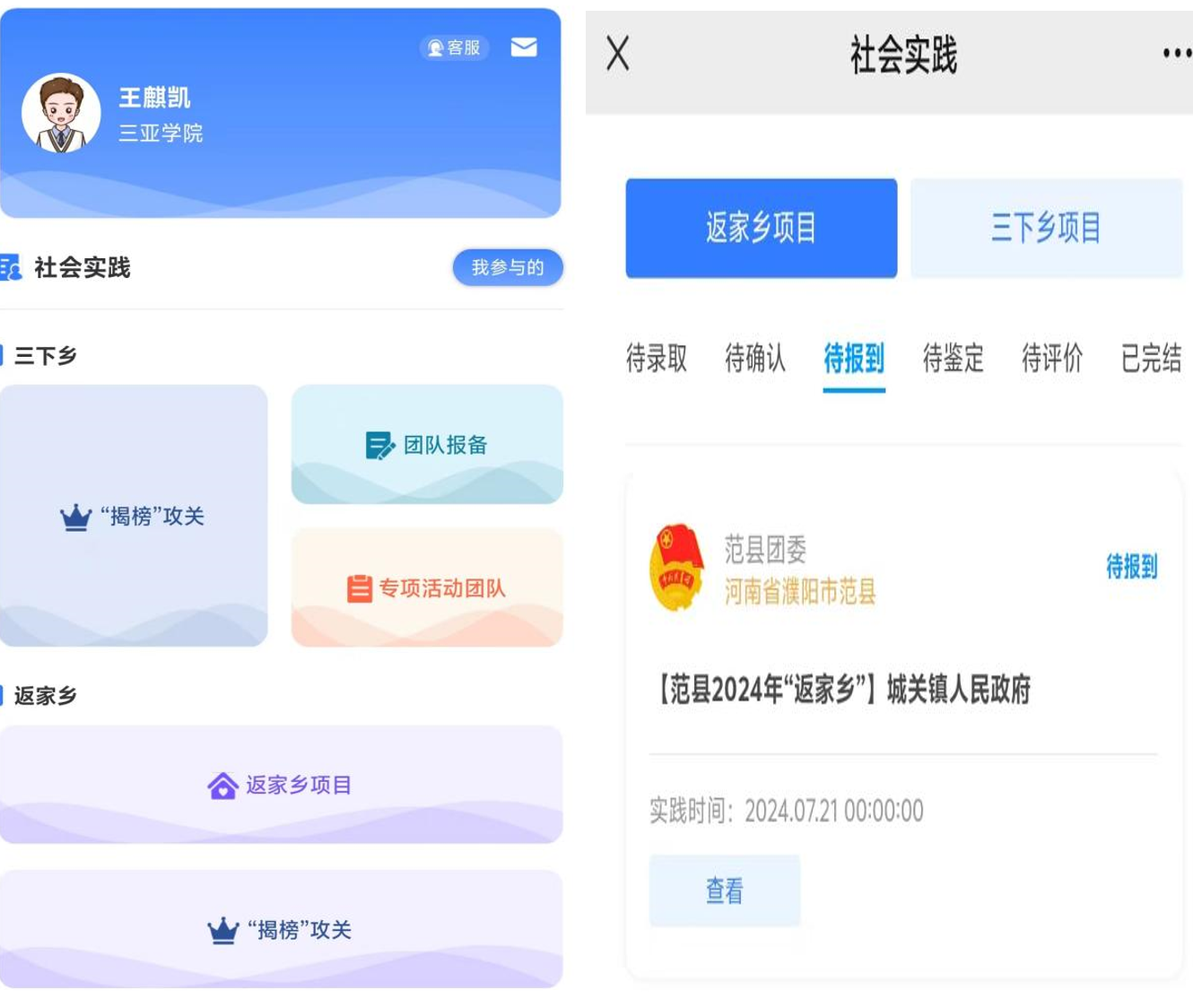1193x1008 pixels.
Task: Tap 查看 on the 范县团委 project
Action: (724, 891)
